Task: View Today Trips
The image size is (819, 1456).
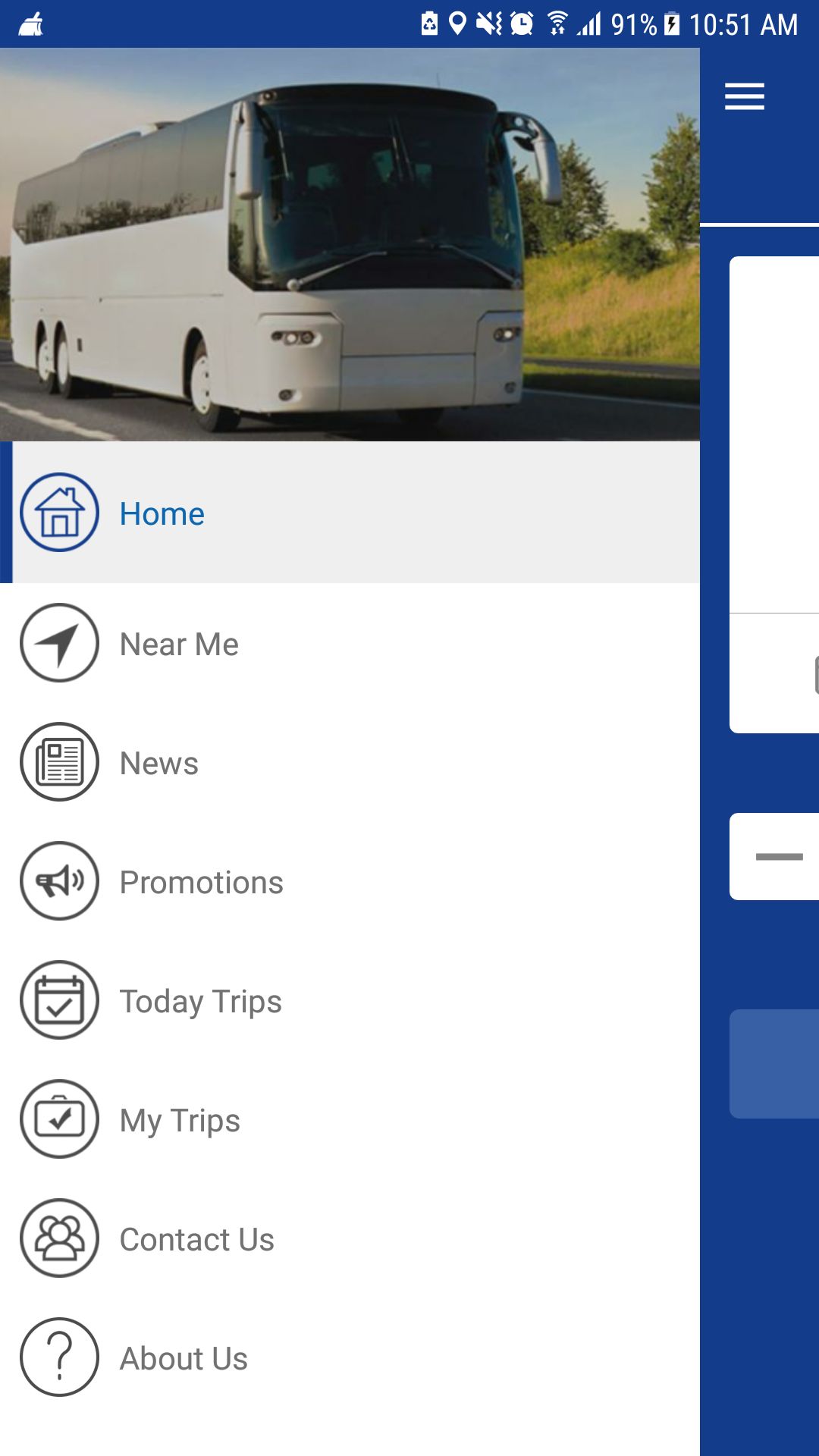Action: click(x=200, y=1001)
